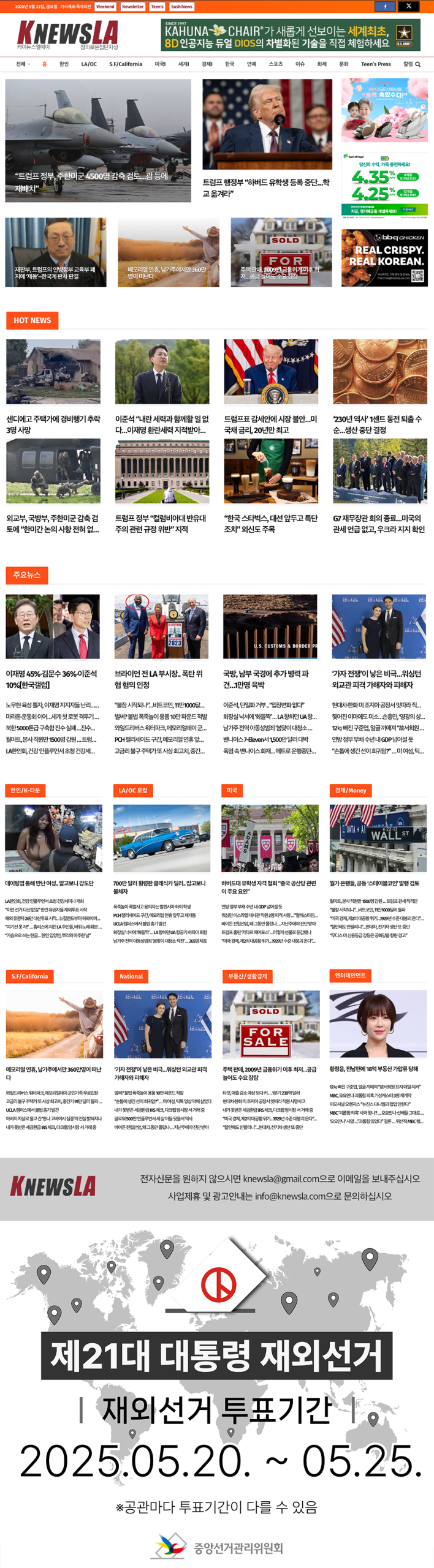Open the Facebook page button
This screenshot has height=1568, width=434.
385,6
